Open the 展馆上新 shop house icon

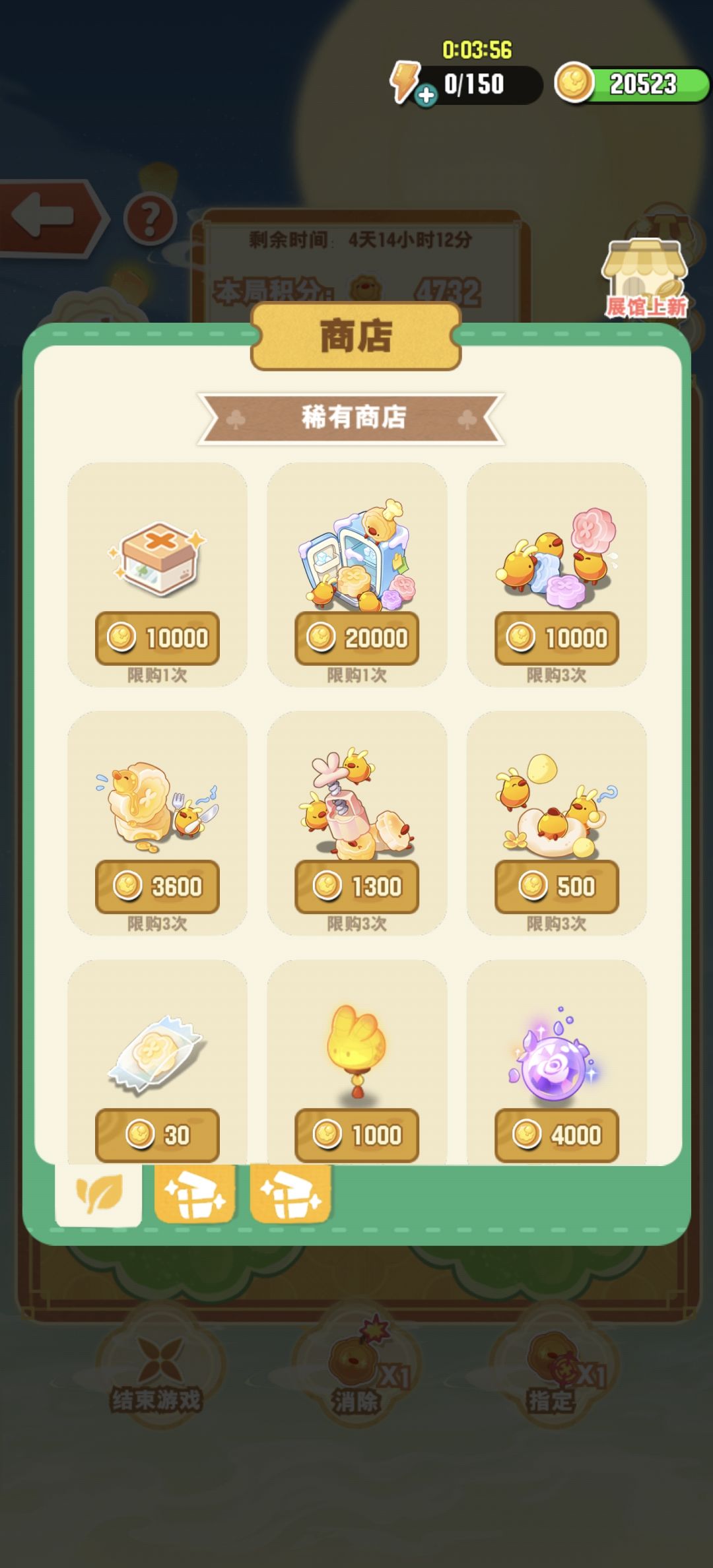[644, 278]
